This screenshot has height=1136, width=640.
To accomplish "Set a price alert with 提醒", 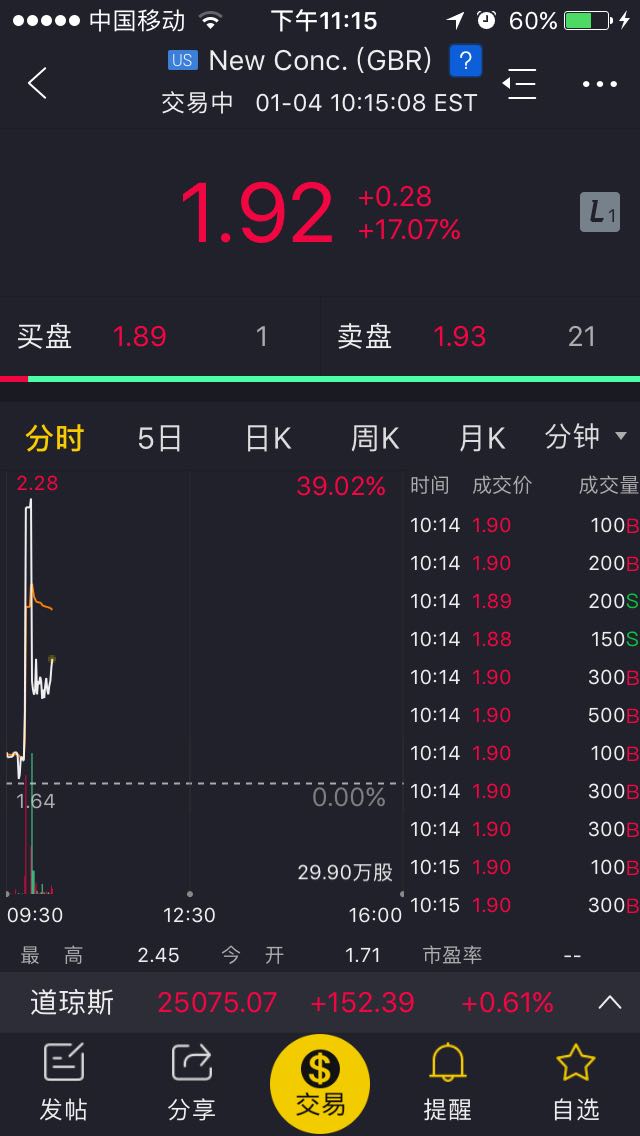I will tap(447, 1082).
